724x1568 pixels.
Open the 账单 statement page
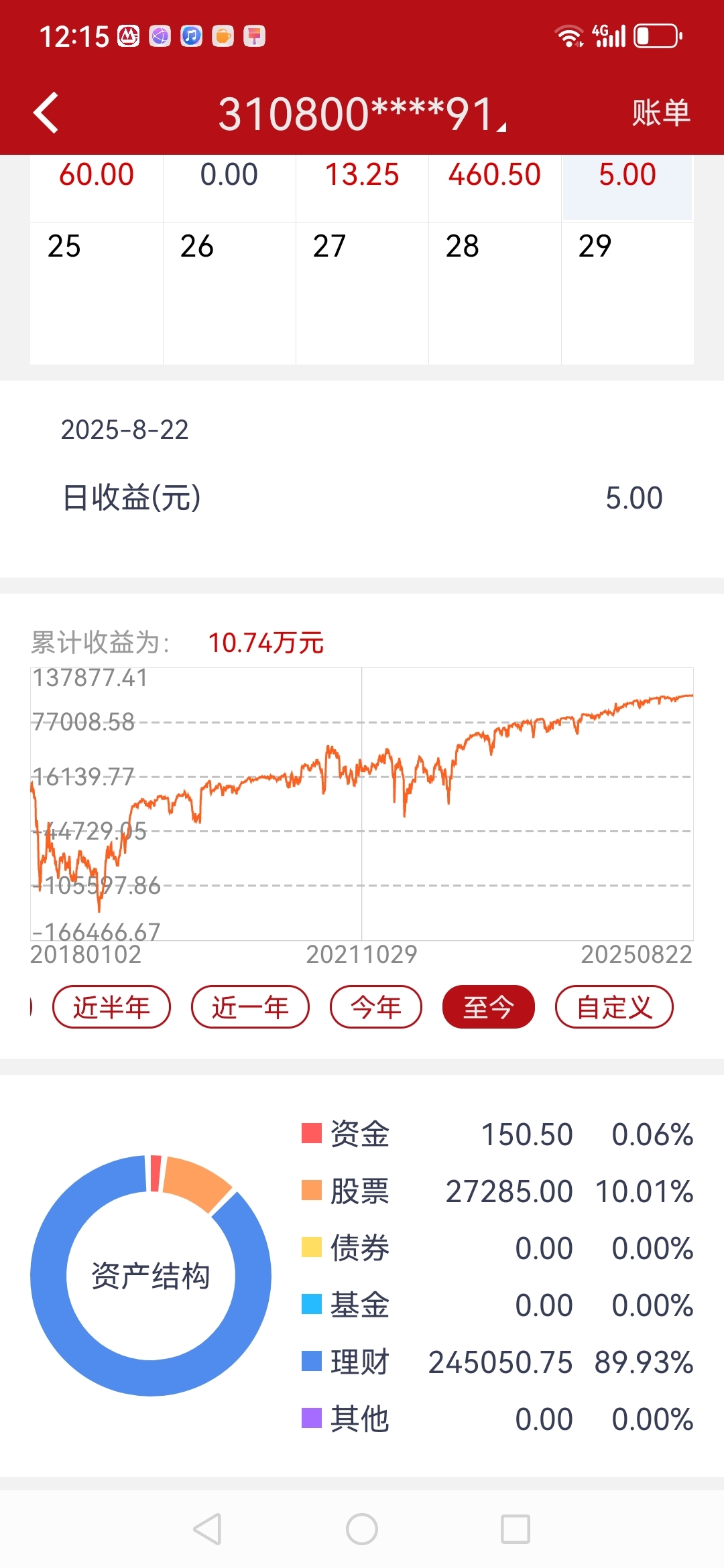pos(661,113)
